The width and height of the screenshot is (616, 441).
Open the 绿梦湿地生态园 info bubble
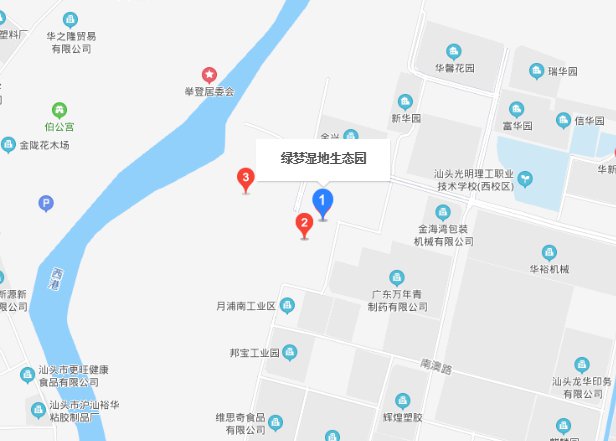[x=323, y=159]
